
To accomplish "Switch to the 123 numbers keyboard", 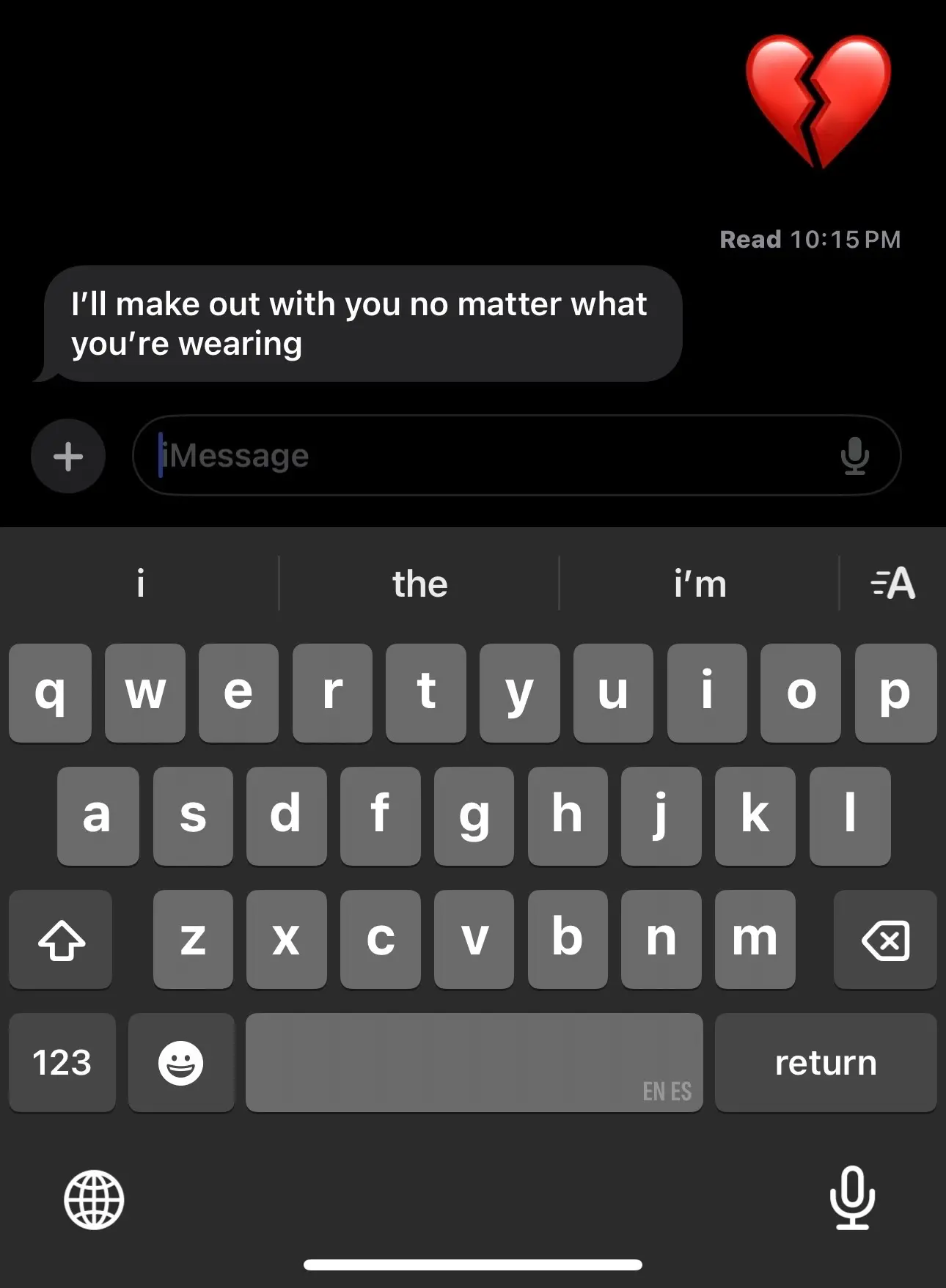I will tap(62, 1062).
